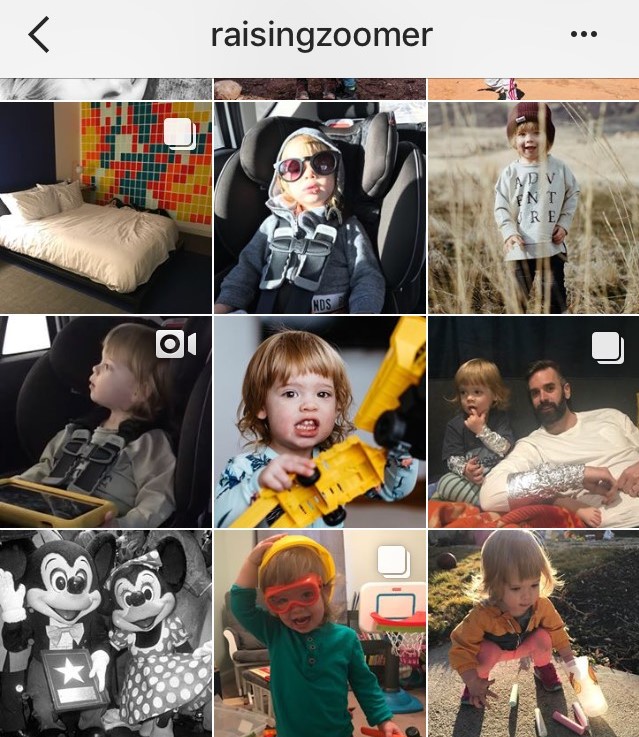
Task: Open the three-dot overflow menu
Action: click(583, 35)
